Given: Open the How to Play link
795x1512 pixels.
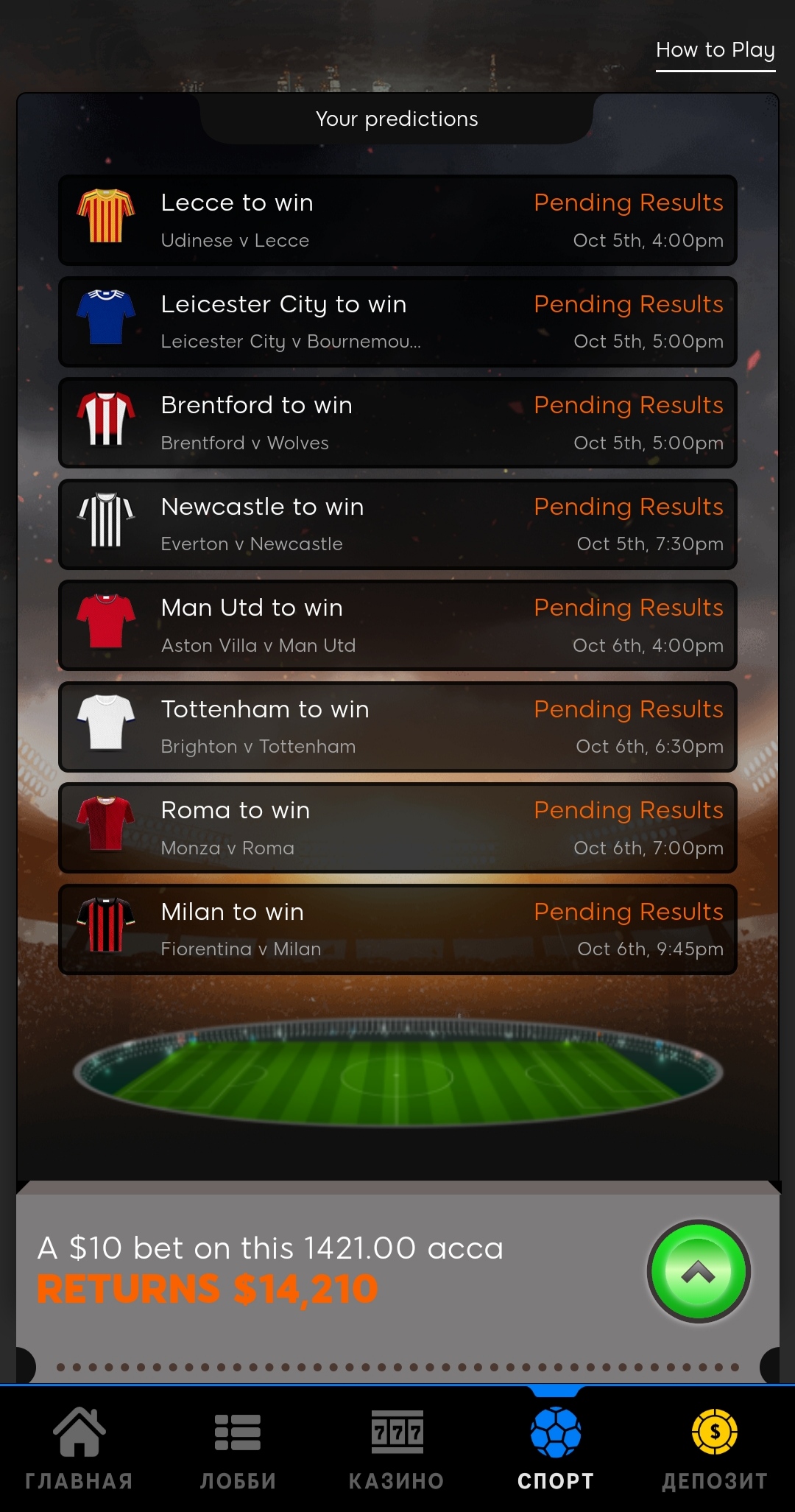Looking at the screenshot, I should point(715,51).
